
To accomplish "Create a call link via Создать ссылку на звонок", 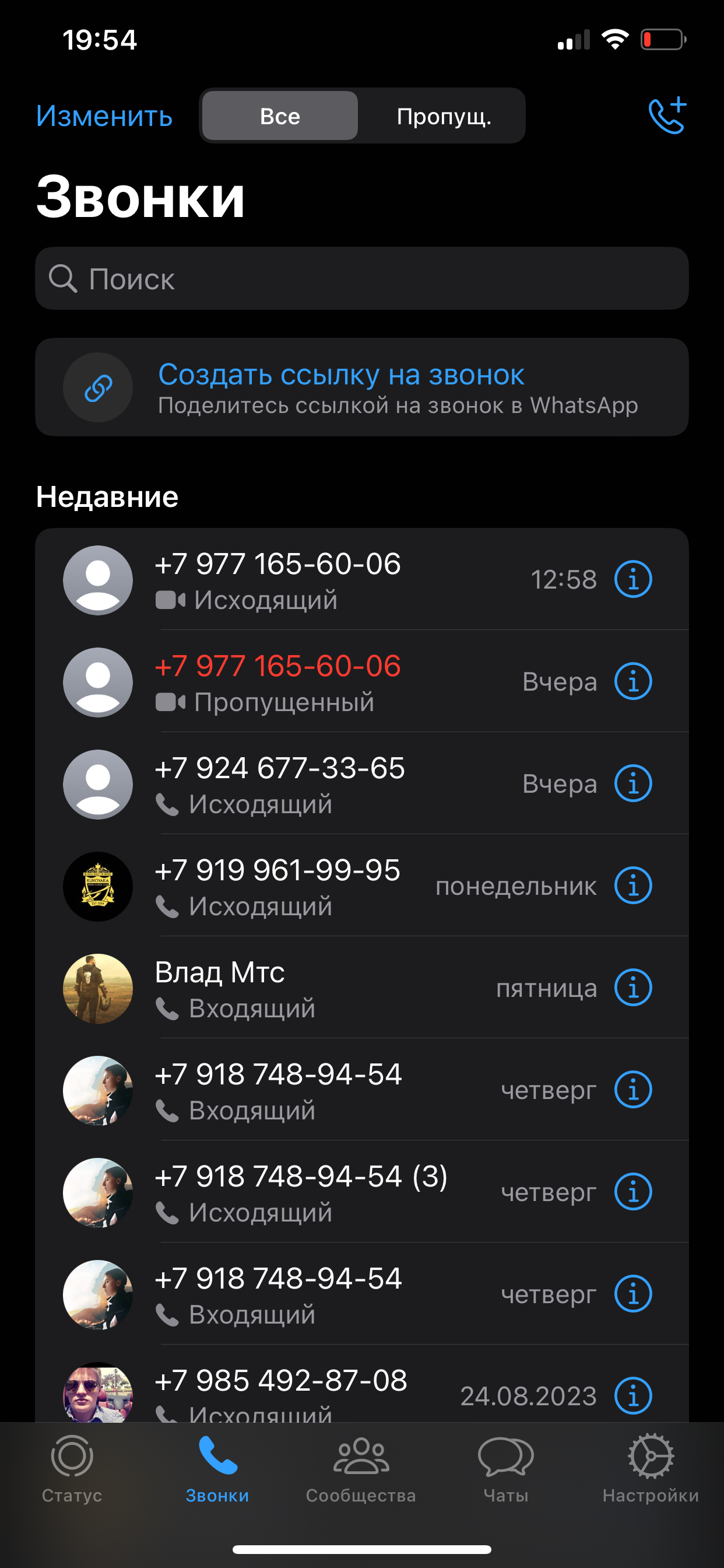I will coord(361,387).
